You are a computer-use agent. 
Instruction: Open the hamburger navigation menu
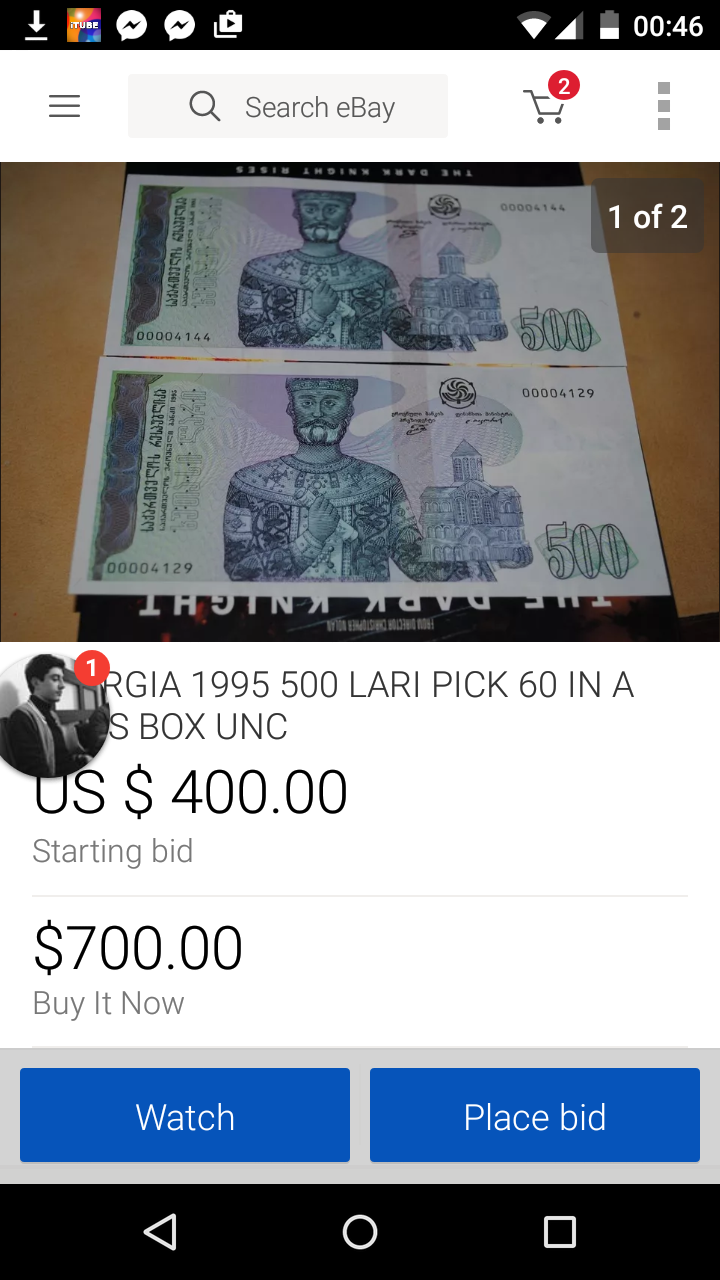point(64,106)
